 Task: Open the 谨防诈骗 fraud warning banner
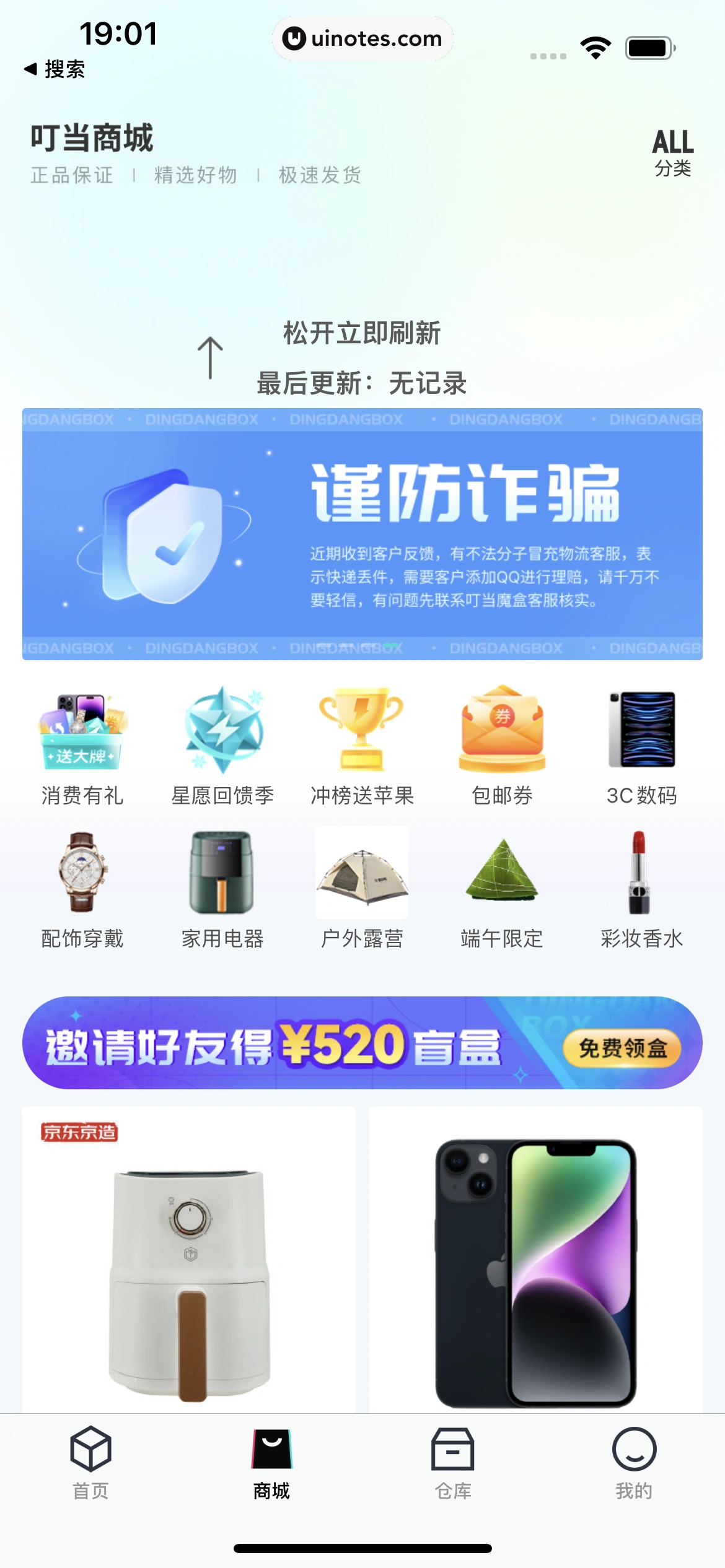coord(362,534)
